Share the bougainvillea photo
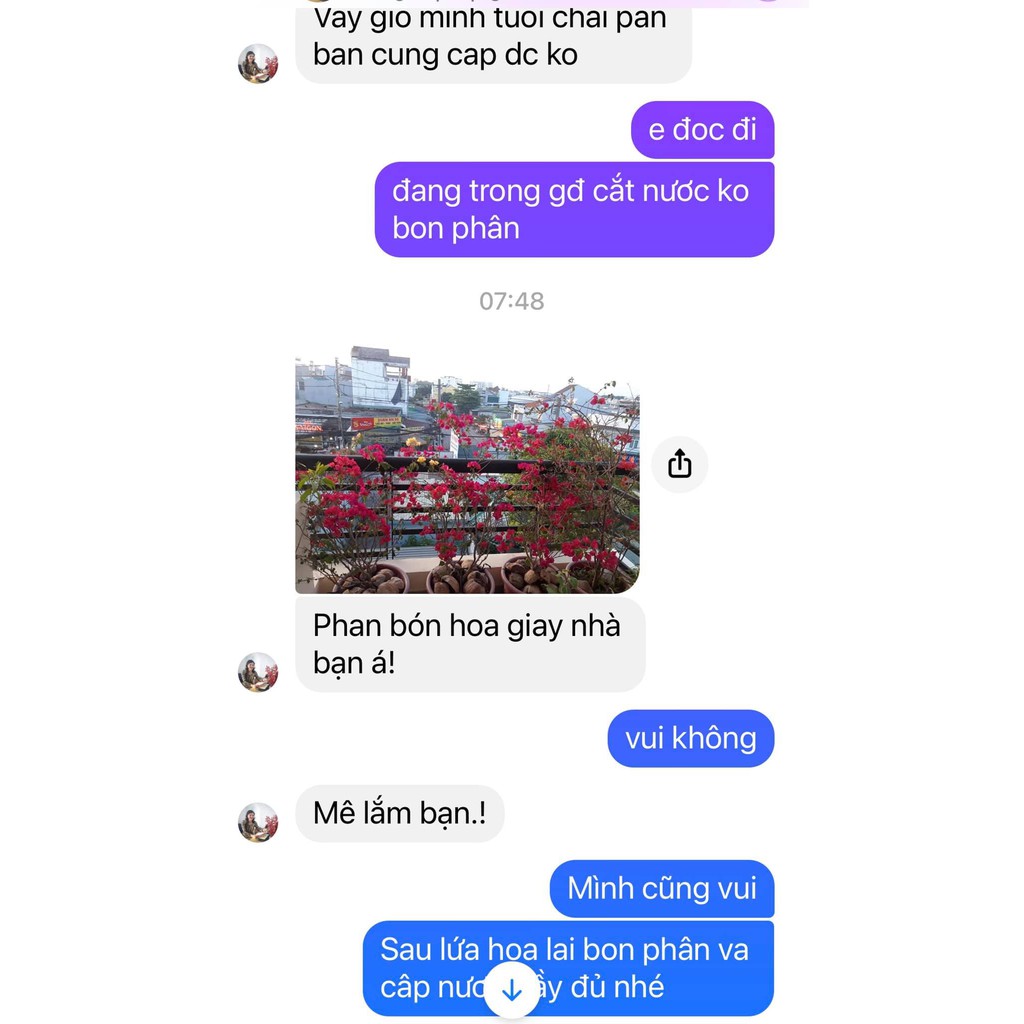 tap(680, 464)
